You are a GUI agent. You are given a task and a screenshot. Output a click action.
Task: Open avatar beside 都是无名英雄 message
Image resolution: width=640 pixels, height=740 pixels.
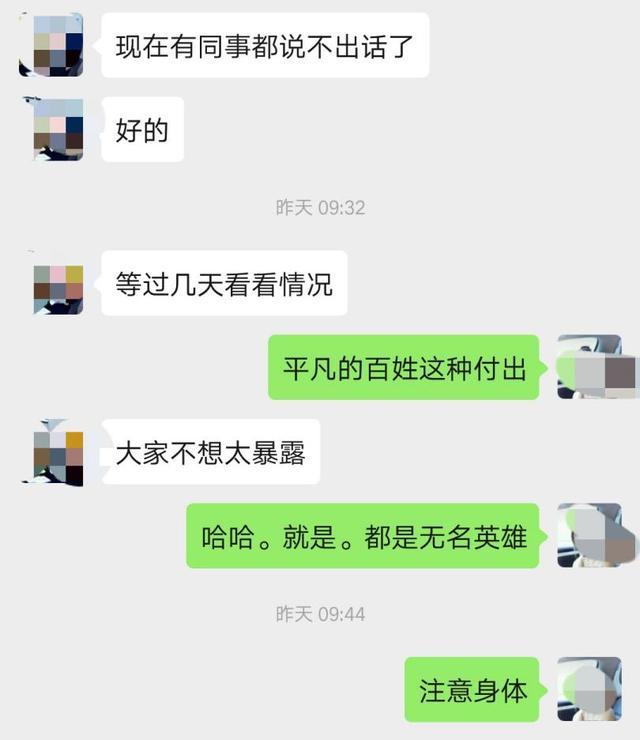[590, 535]
